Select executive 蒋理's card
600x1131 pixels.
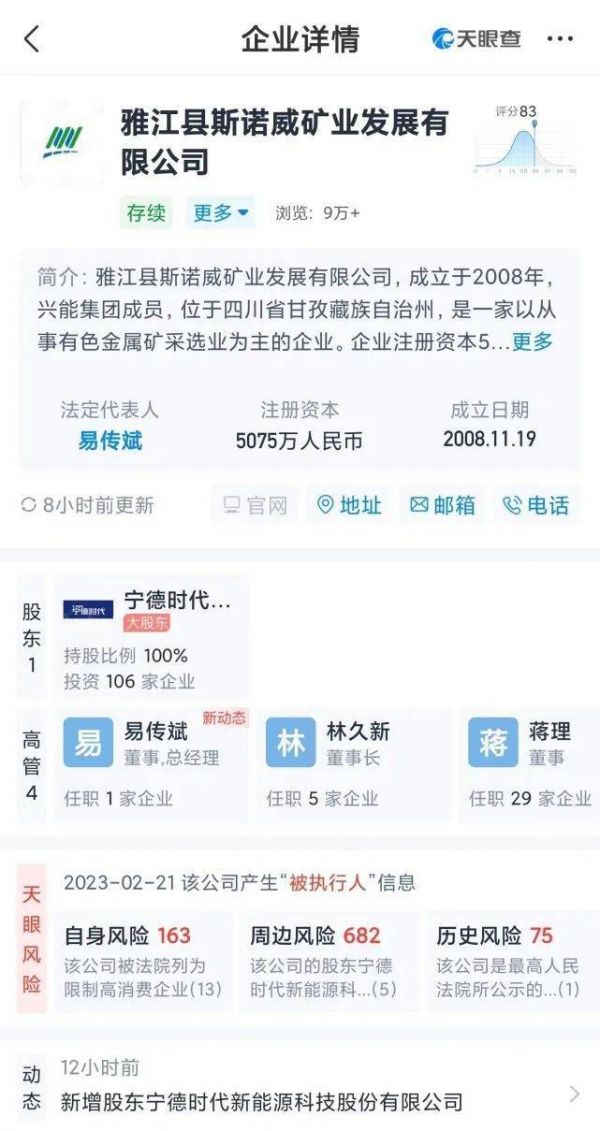point(530,764)
